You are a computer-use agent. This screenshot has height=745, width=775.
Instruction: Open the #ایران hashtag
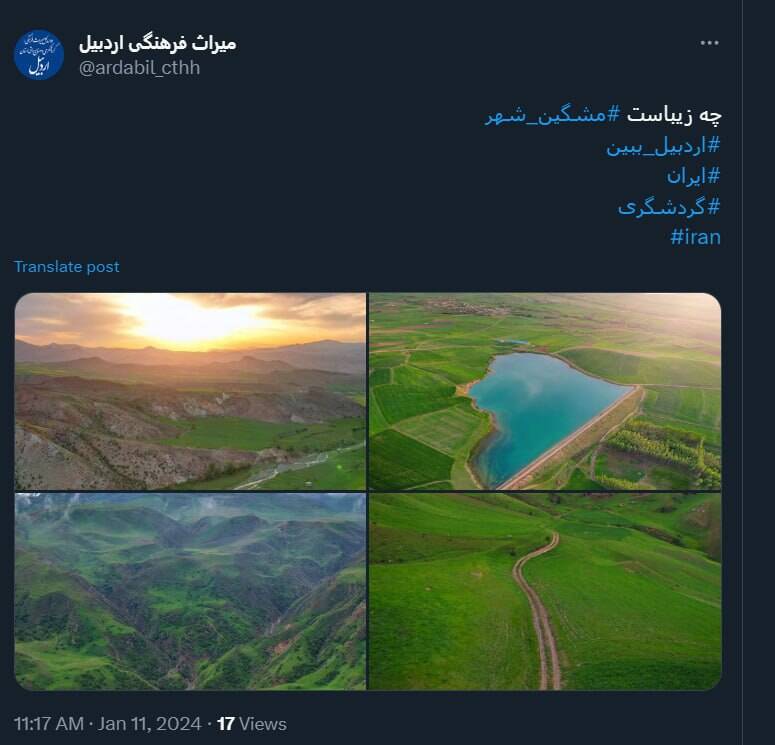tap(694, 176)
